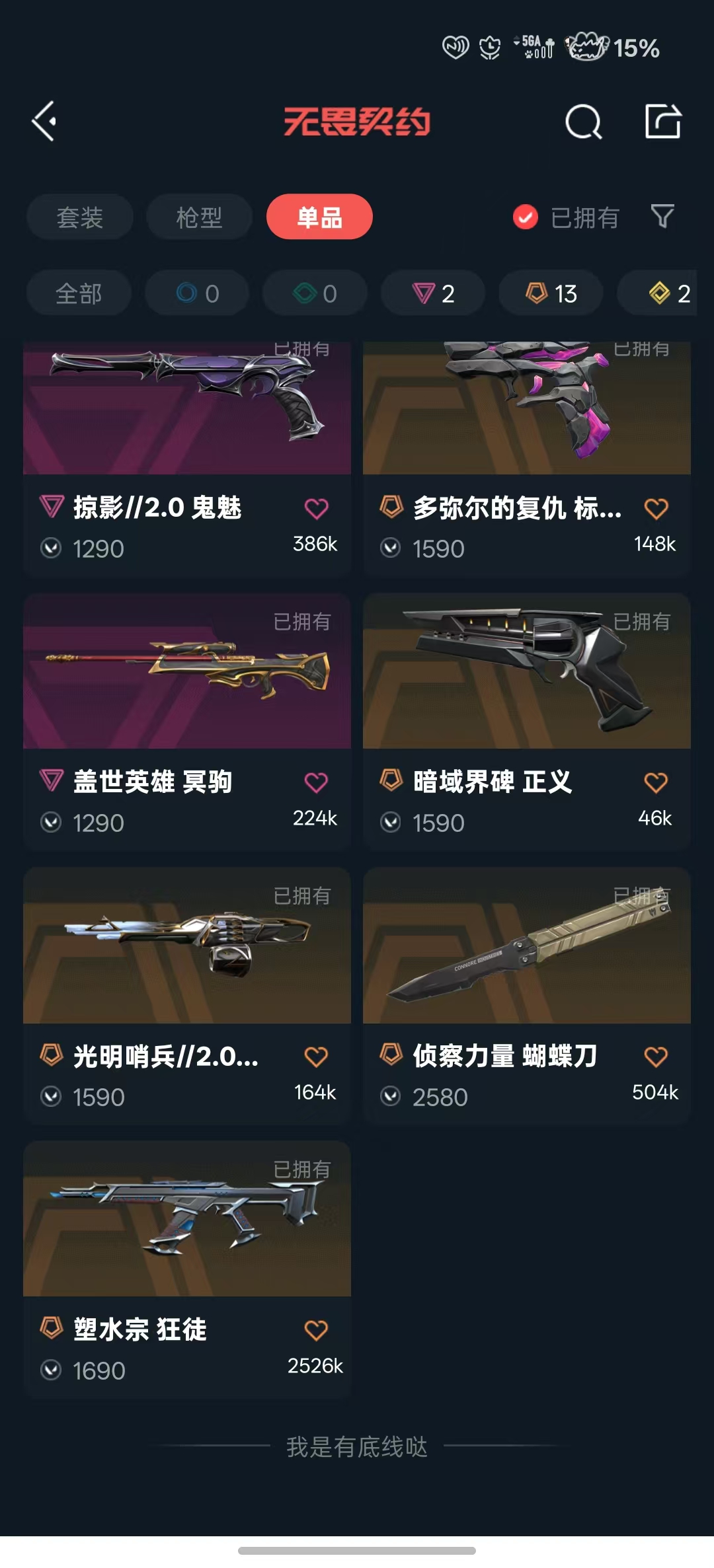
Task: Like the 多弥尔的复仇 skin
Action: tap(656, 508)
